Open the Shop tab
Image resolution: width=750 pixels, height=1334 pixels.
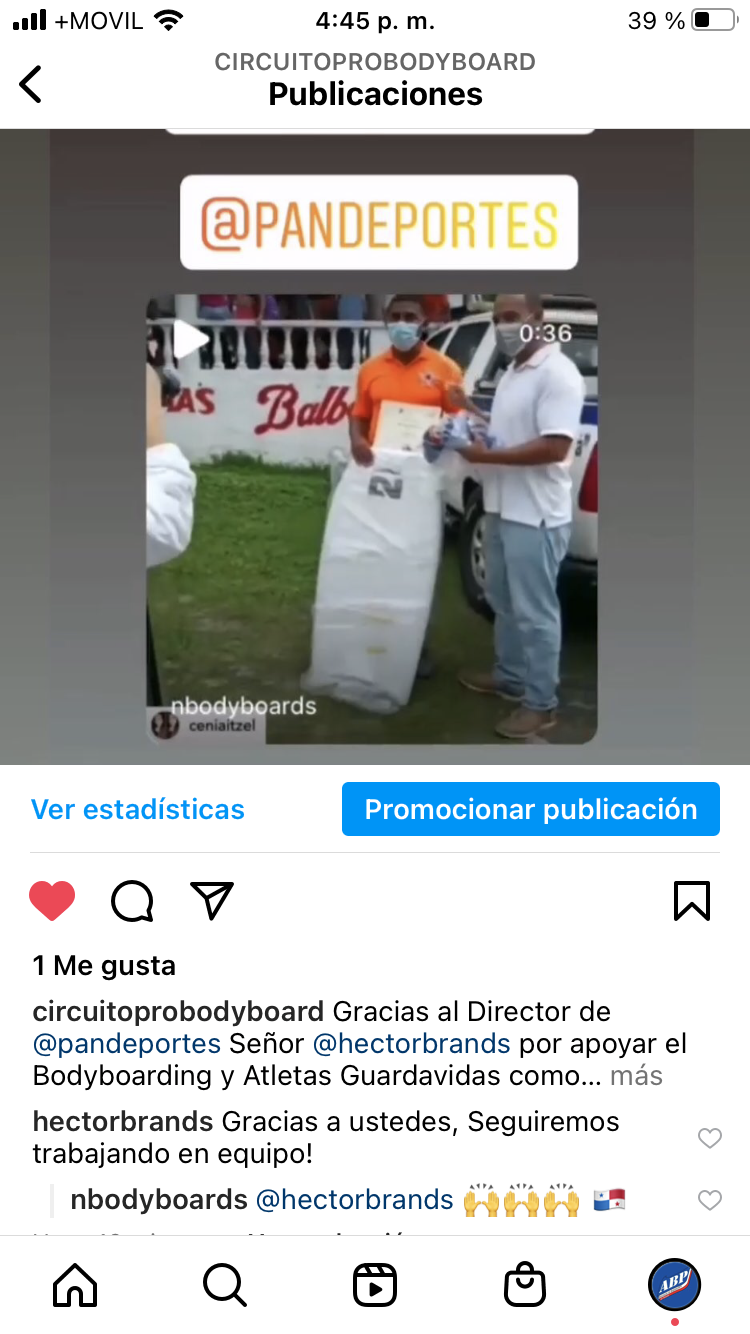click(525, 1286)
